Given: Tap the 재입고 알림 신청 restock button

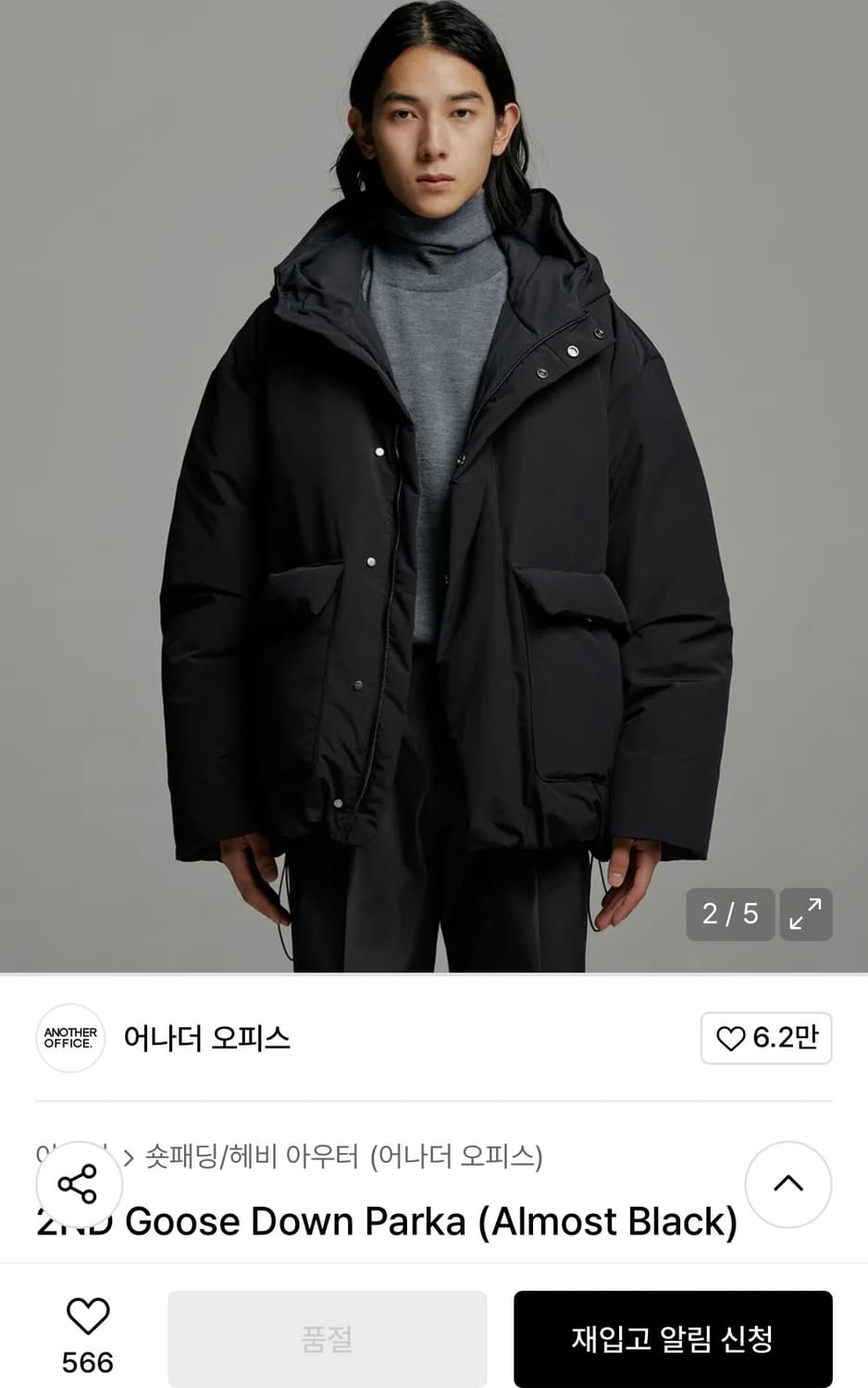Looking at the screenshot, I should (x=672, y=1338).
